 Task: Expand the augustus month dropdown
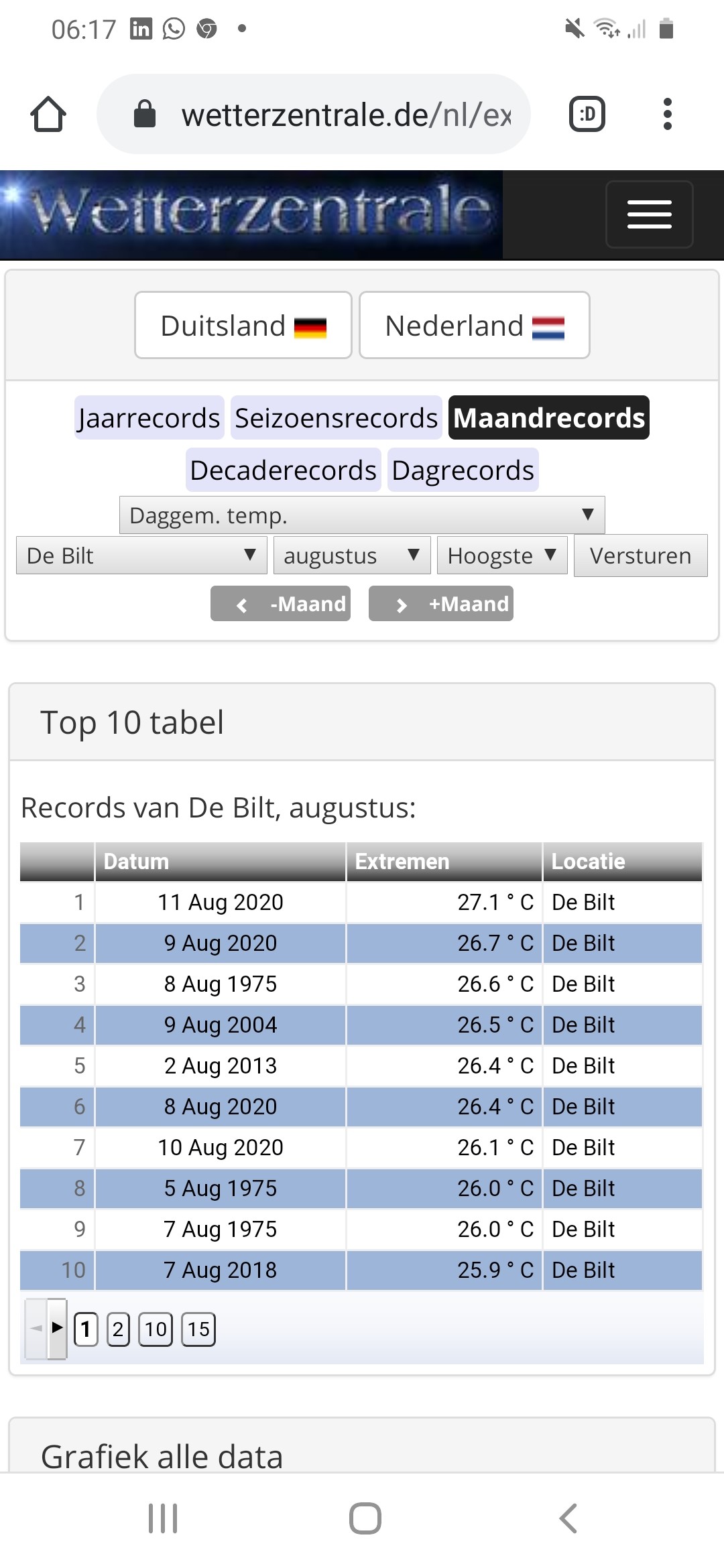click(352, 555)
